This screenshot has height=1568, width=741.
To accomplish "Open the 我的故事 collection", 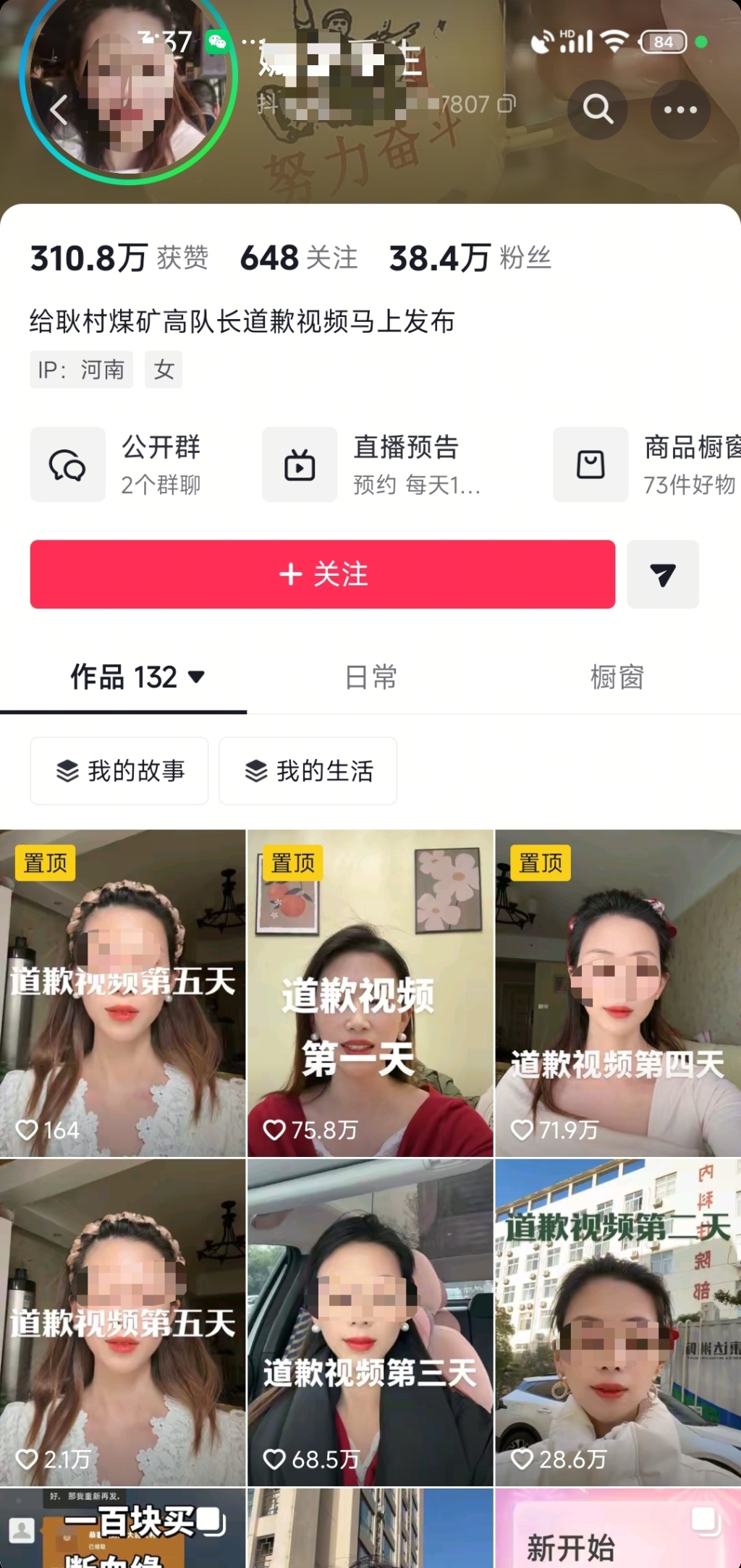I will click(119, 771).
